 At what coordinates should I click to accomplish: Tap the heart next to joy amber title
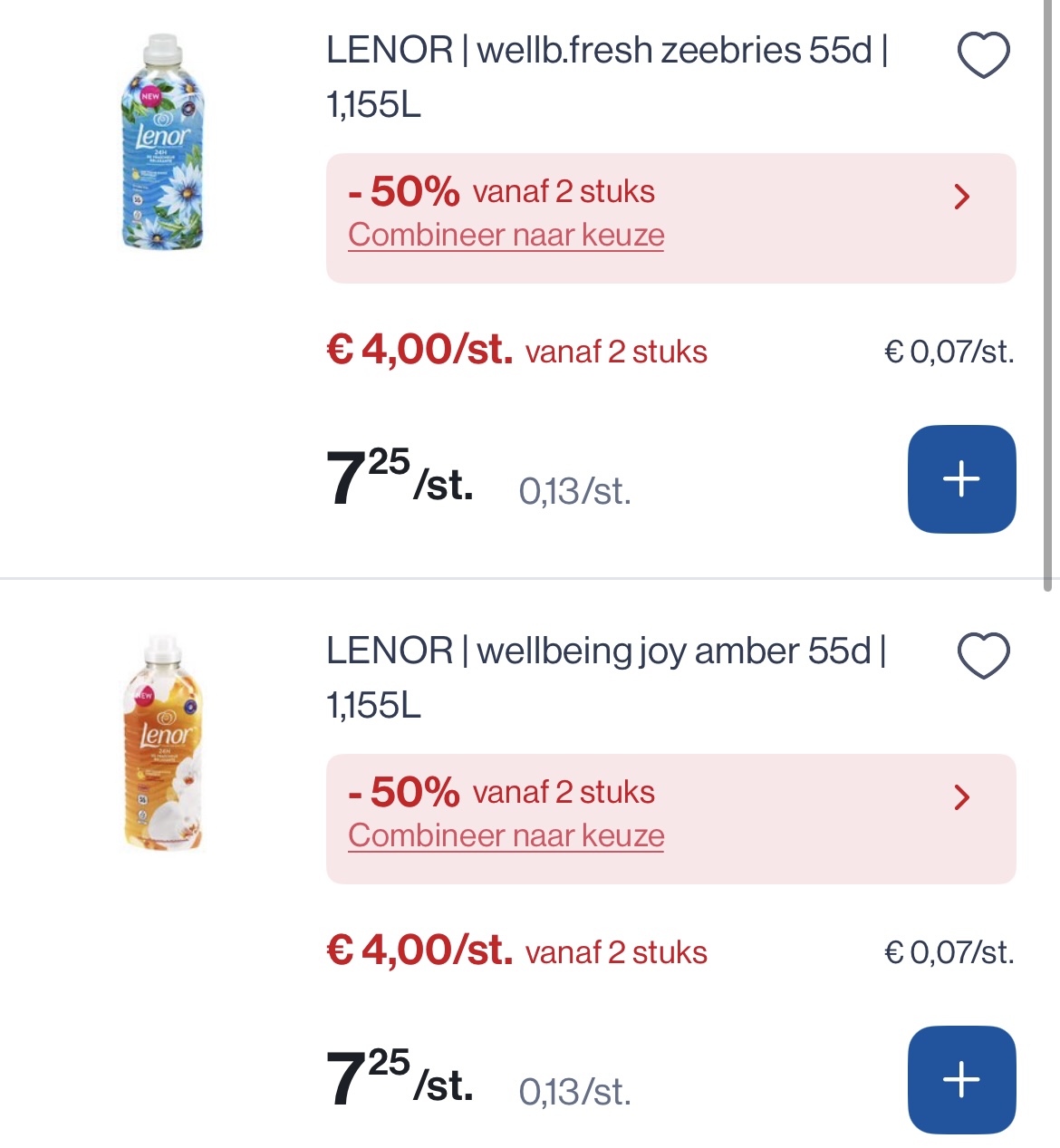[983, 654]
